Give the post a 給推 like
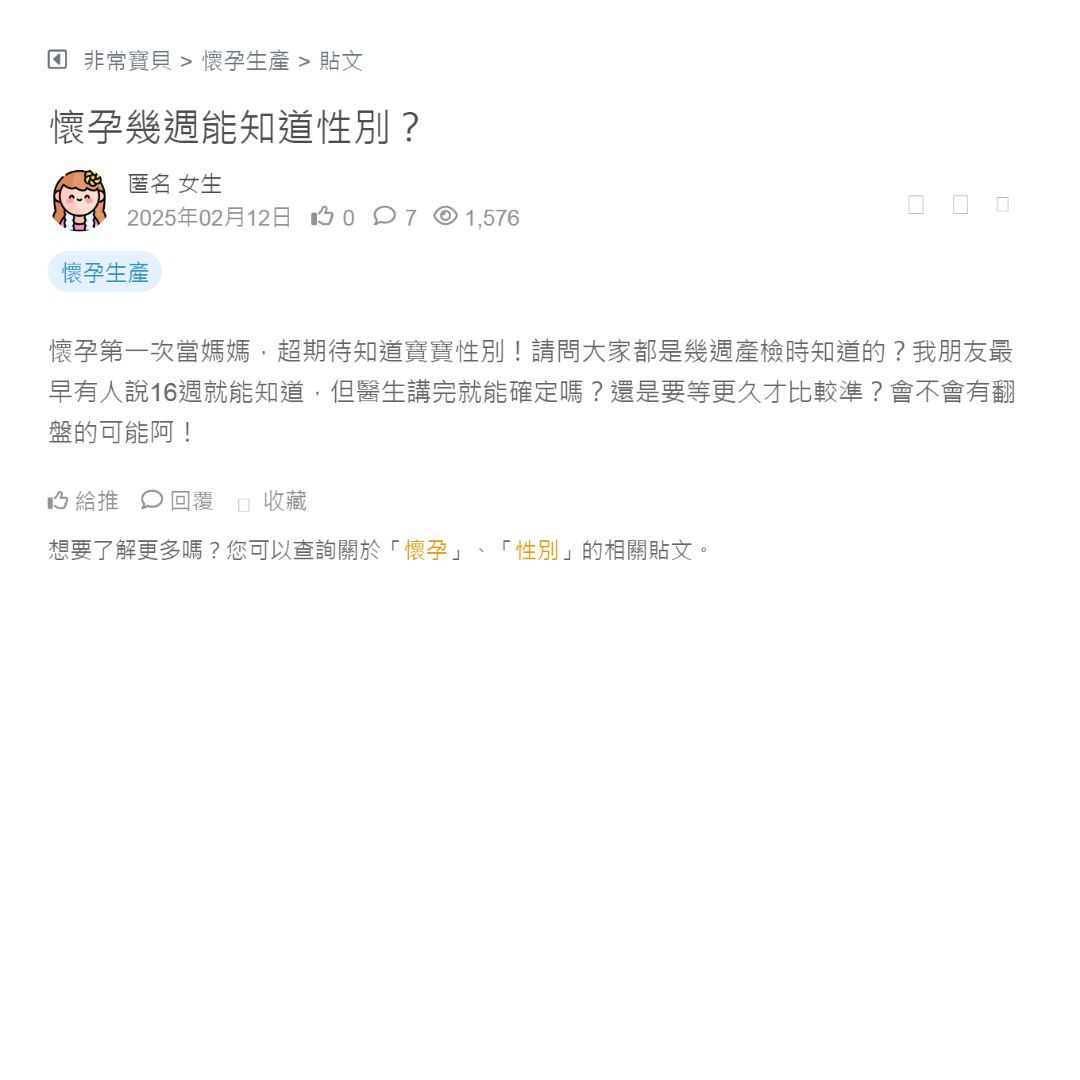Image resolution: width=1080 pixels, height=1080 pixels. pyautogui.click(x=84, y=501)
